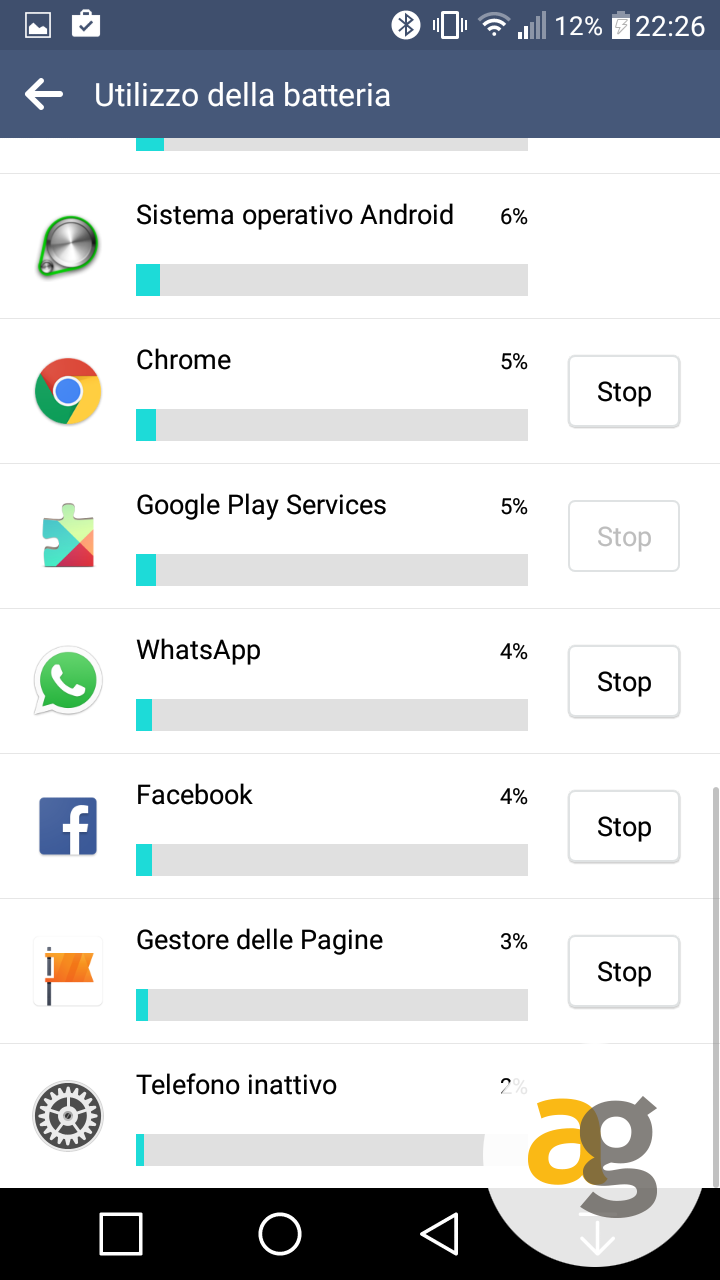
Task: Go to the home screen
Action: tap(280, 1234)
